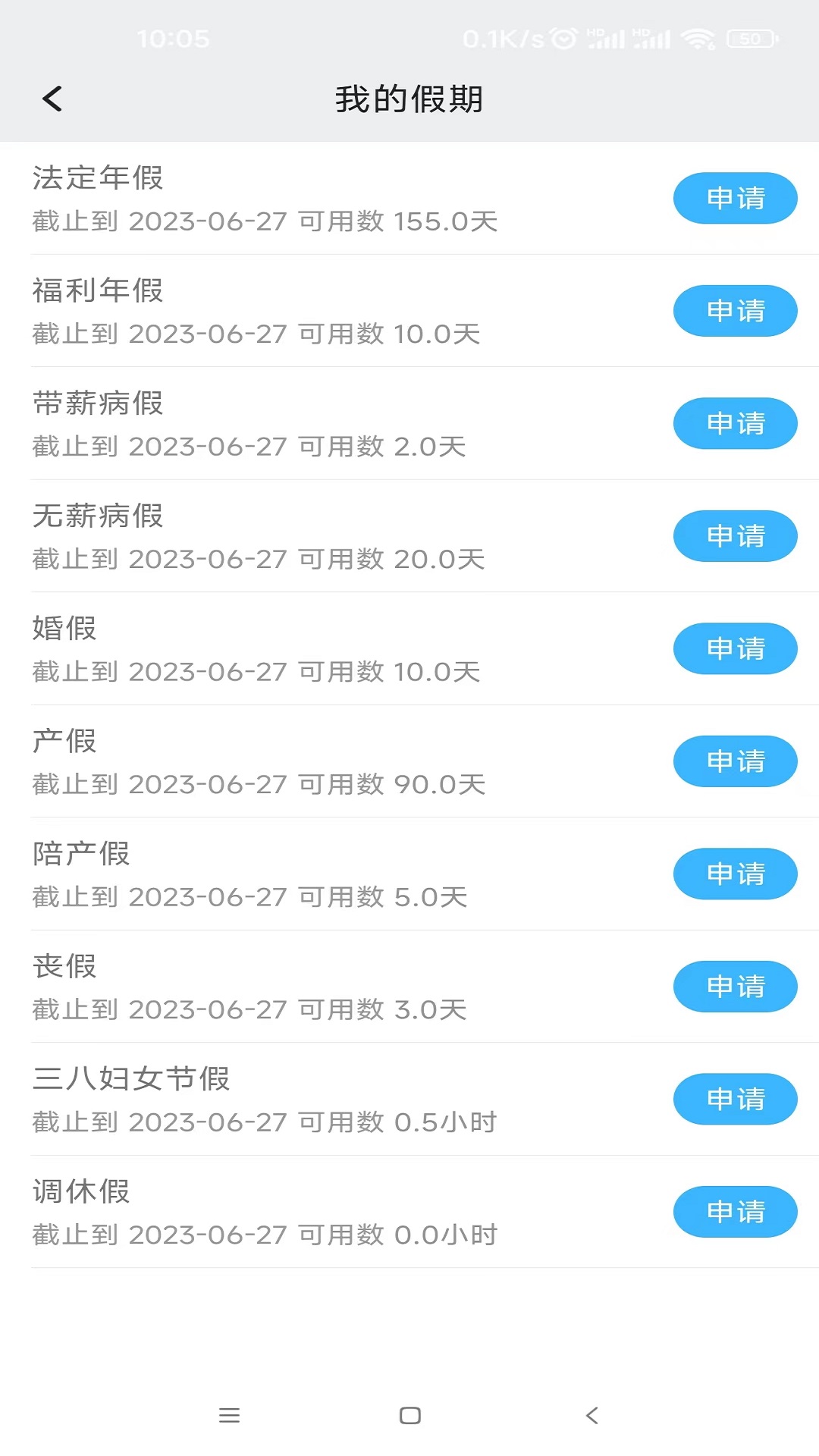Go back from 我的假期 page
Screen dimensions: 819x1456
click(x=52, y=99)
